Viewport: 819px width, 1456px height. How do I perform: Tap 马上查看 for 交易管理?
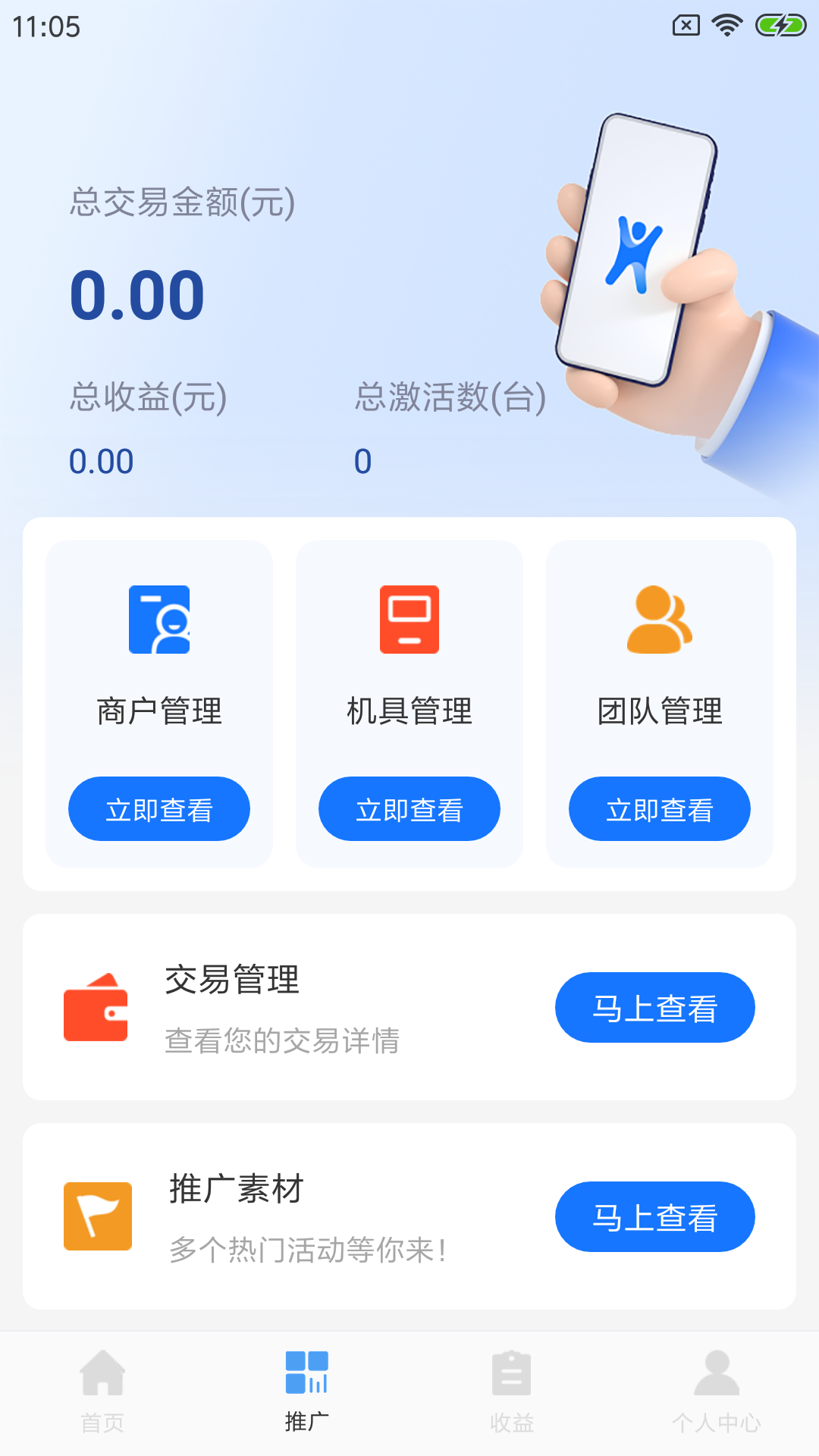[x=654, y=1007]
